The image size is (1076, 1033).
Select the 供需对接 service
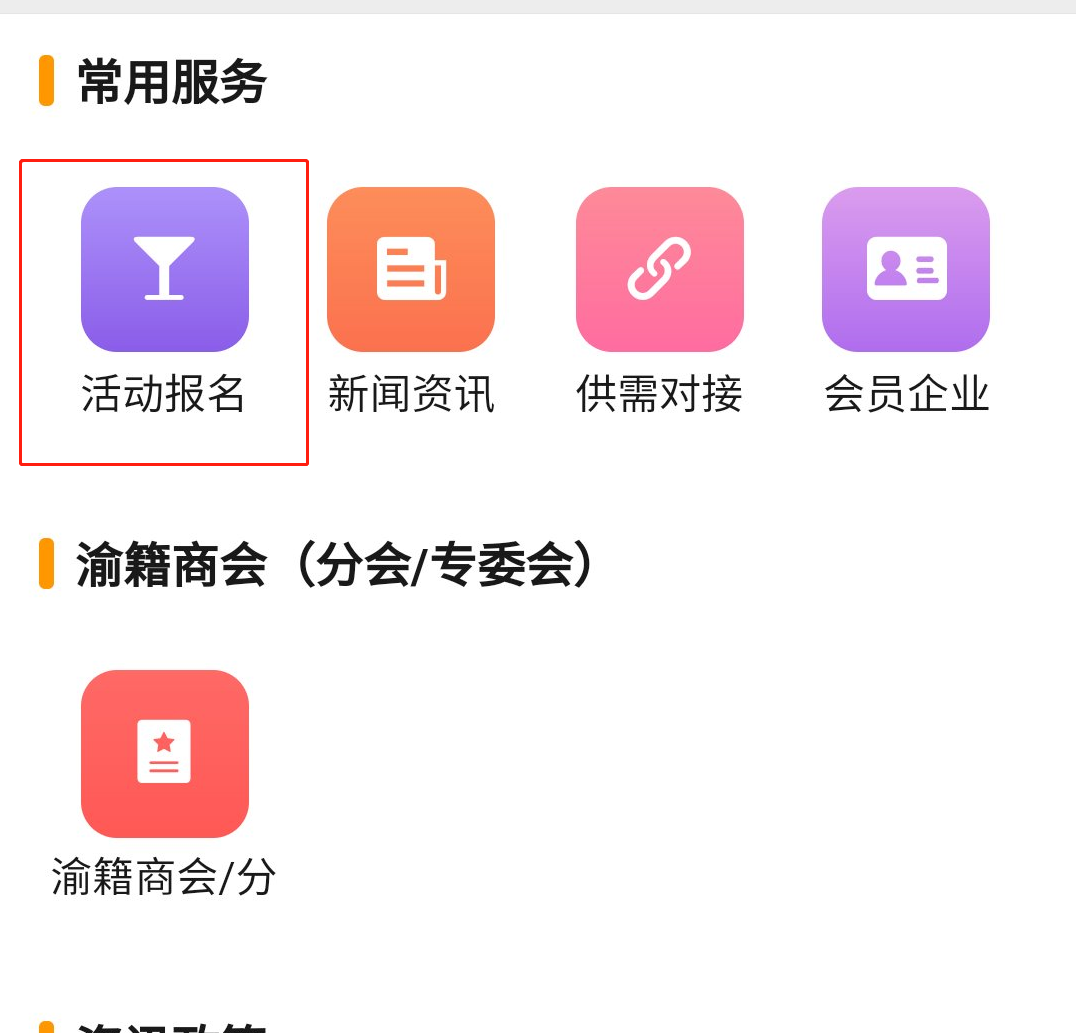tap(659, 270)
